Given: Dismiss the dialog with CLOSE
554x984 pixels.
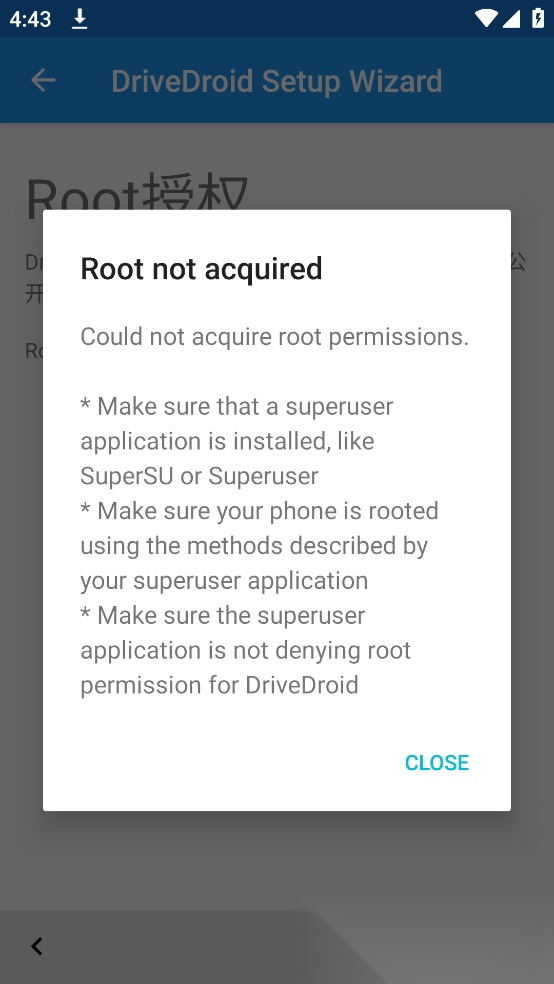Looking at the screenshot, I should (437, 762).
